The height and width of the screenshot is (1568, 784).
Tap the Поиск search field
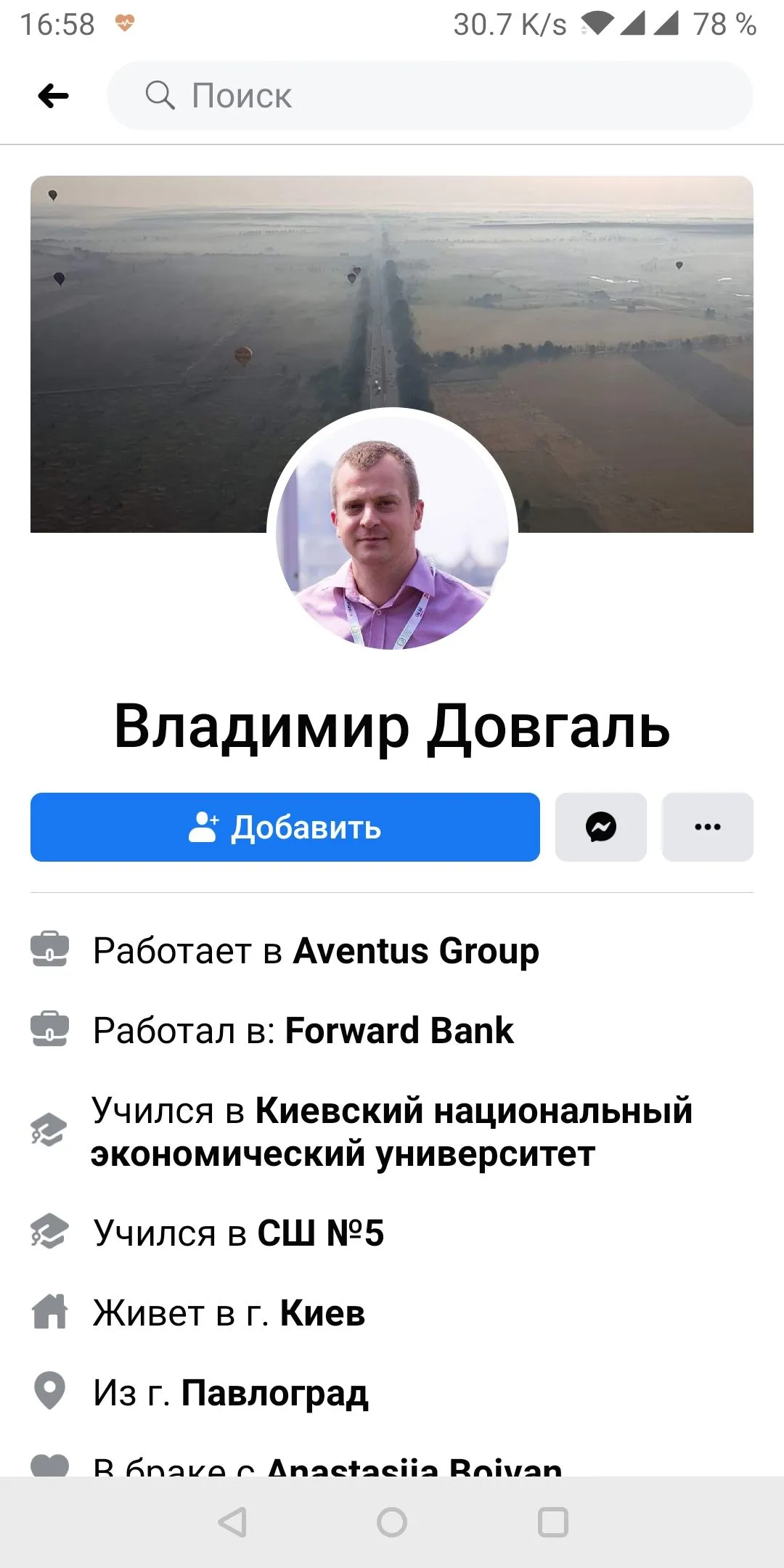click(x=430, y=96)
